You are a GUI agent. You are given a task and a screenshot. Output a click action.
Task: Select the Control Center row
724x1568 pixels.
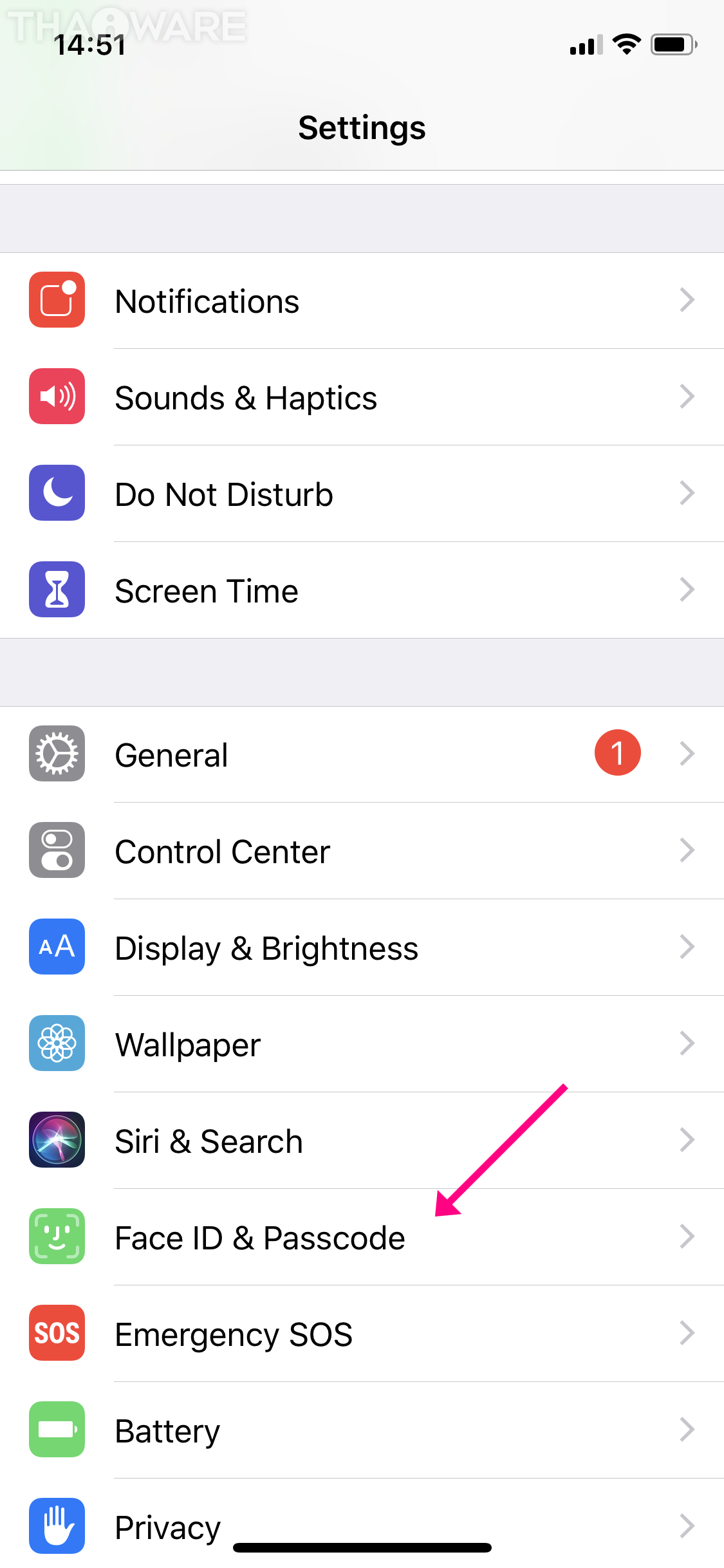point(360,850)
